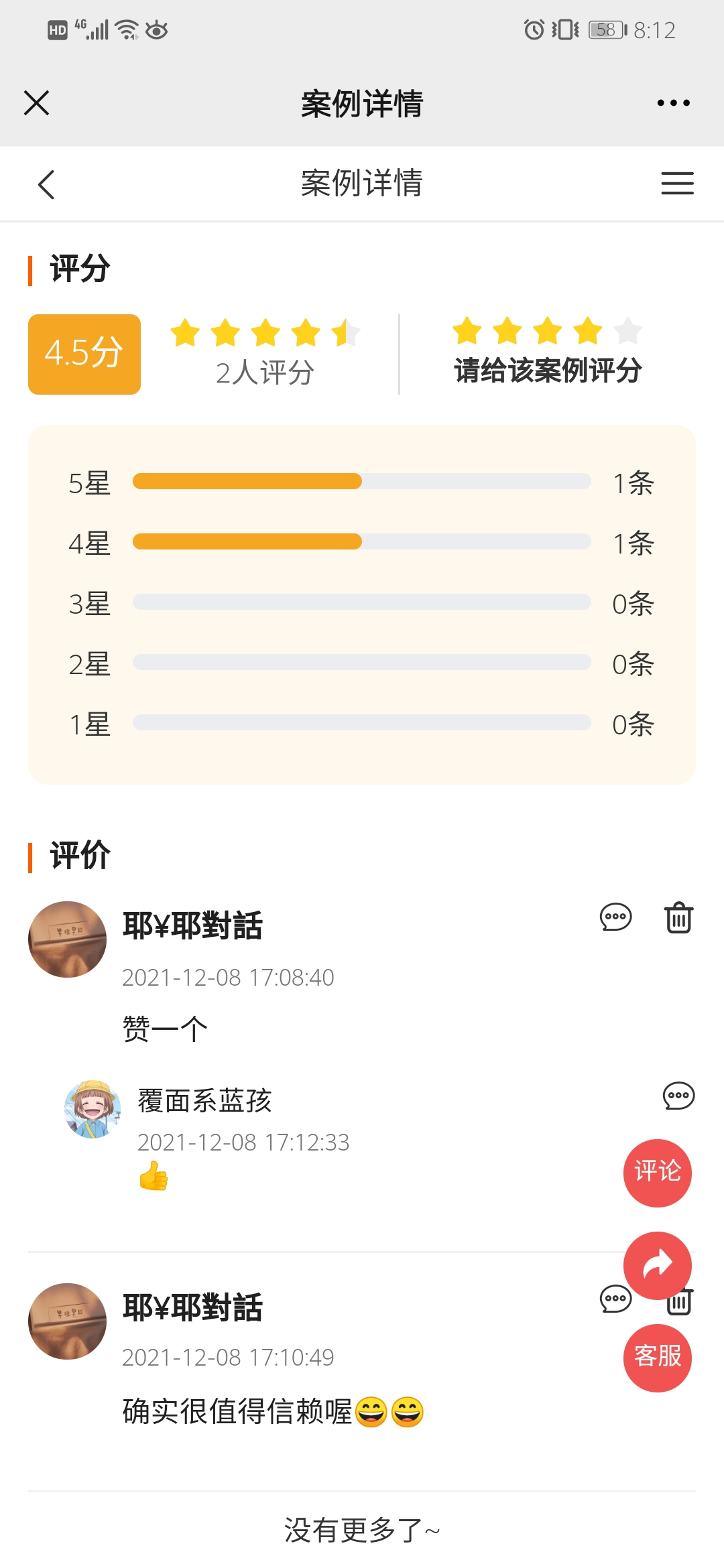Share this case via red arrow button
The height and width of the screenshot is (1568, 724).
(657, 1265)
